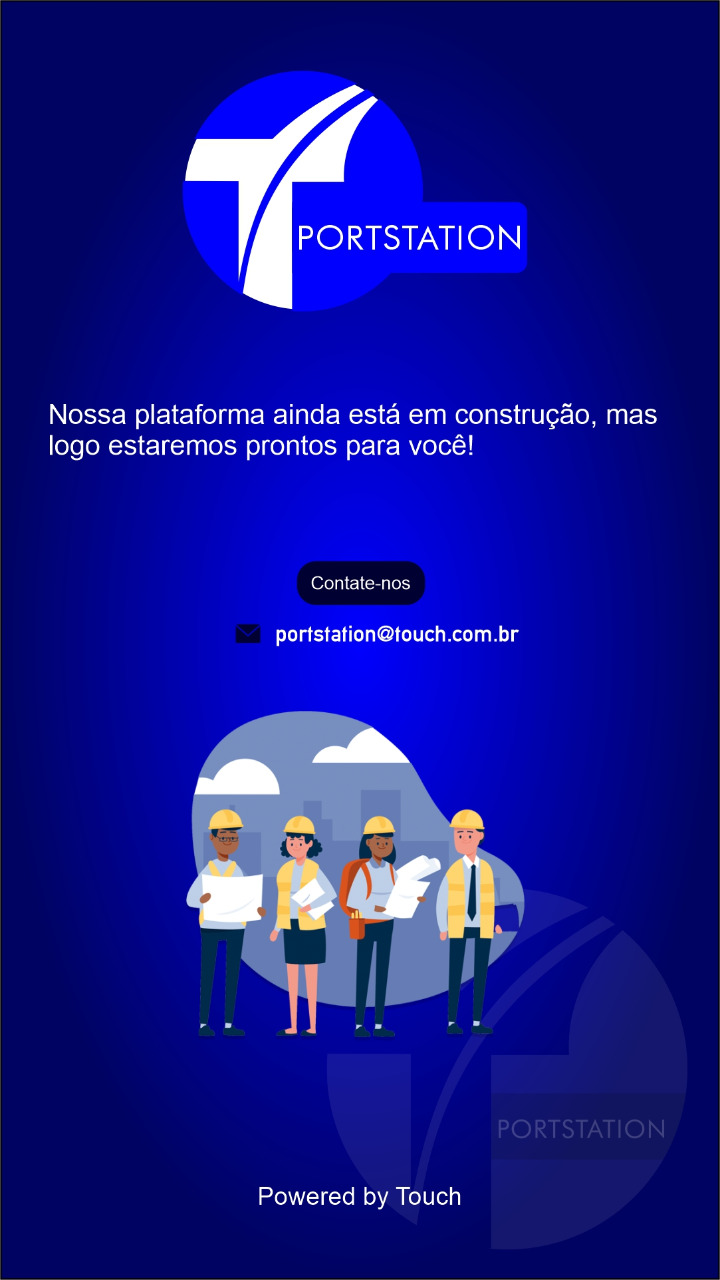Open the portstation@touch.com.br email link

pos(396,634)
